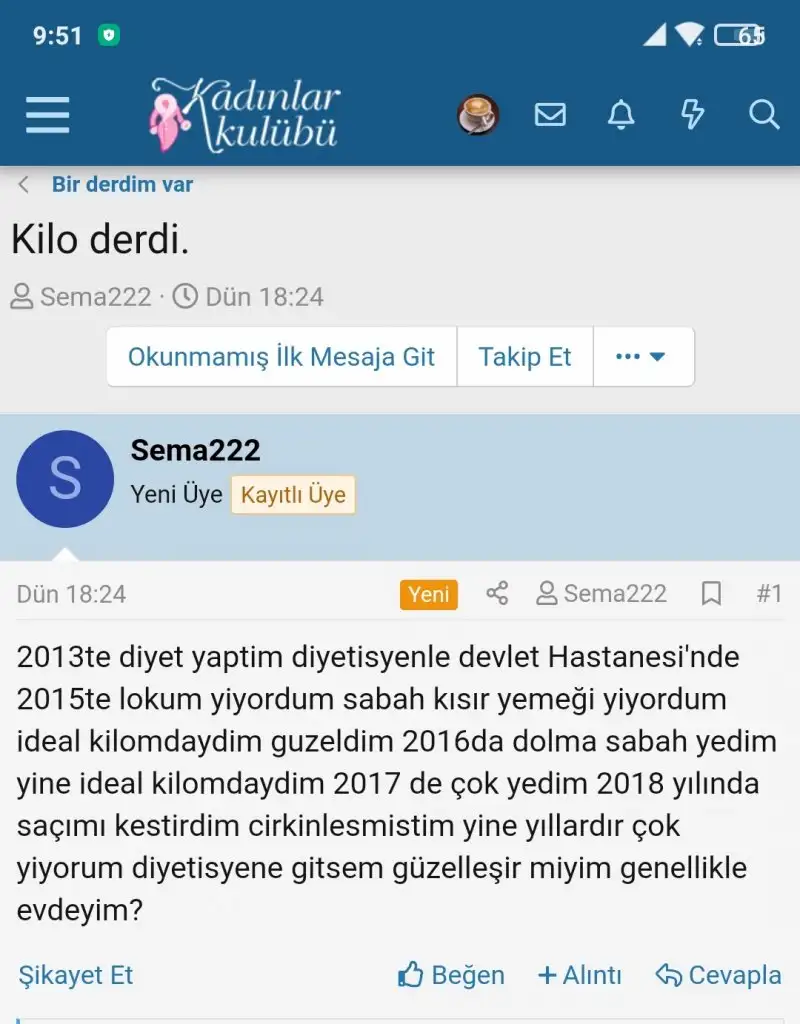Reply to the post with Cevapla
Viewport: 800px width, 1024px height.
coord(718,975)
